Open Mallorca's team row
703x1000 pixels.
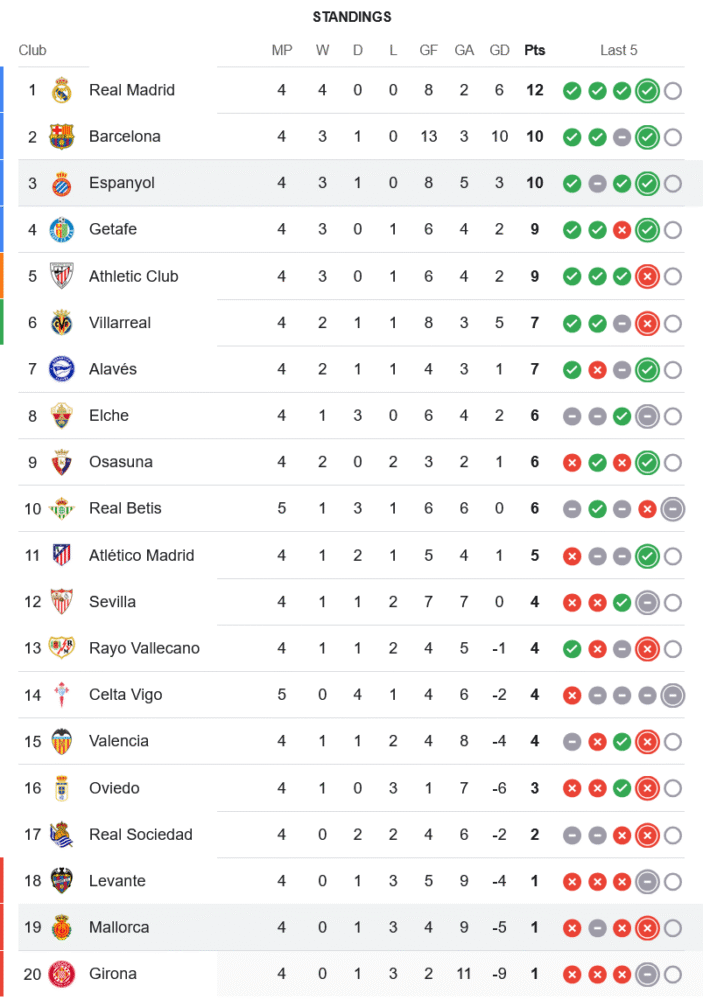[120, 927]
